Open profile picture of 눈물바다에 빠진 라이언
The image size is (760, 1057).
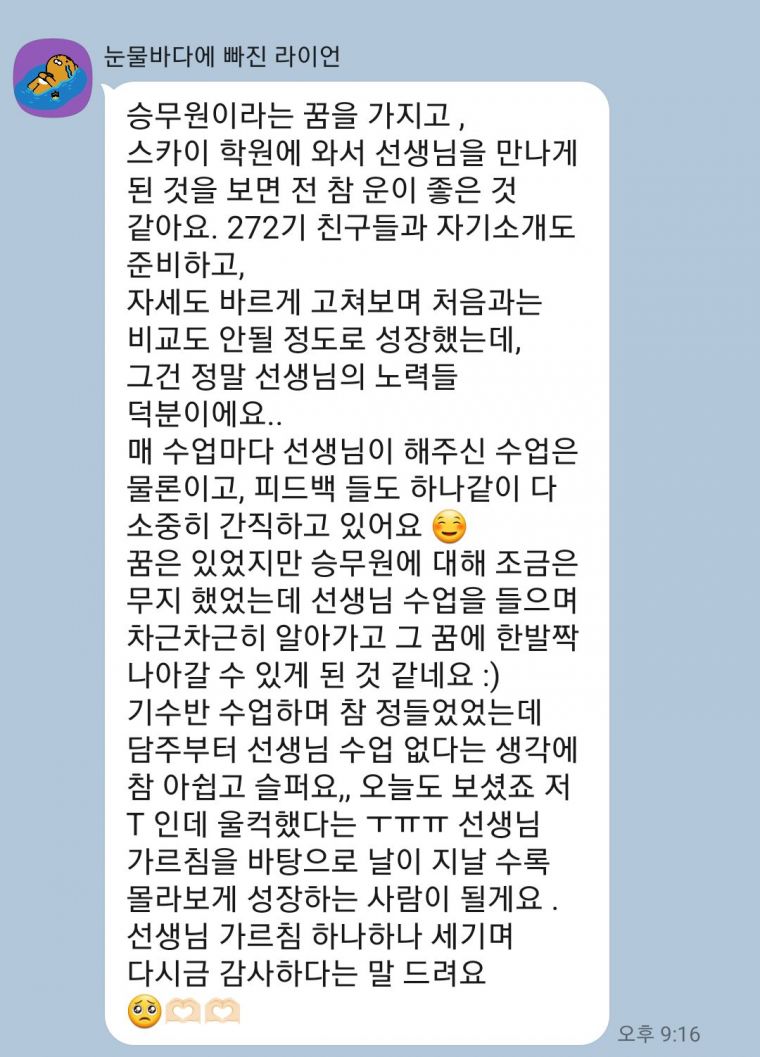point(52,77)
